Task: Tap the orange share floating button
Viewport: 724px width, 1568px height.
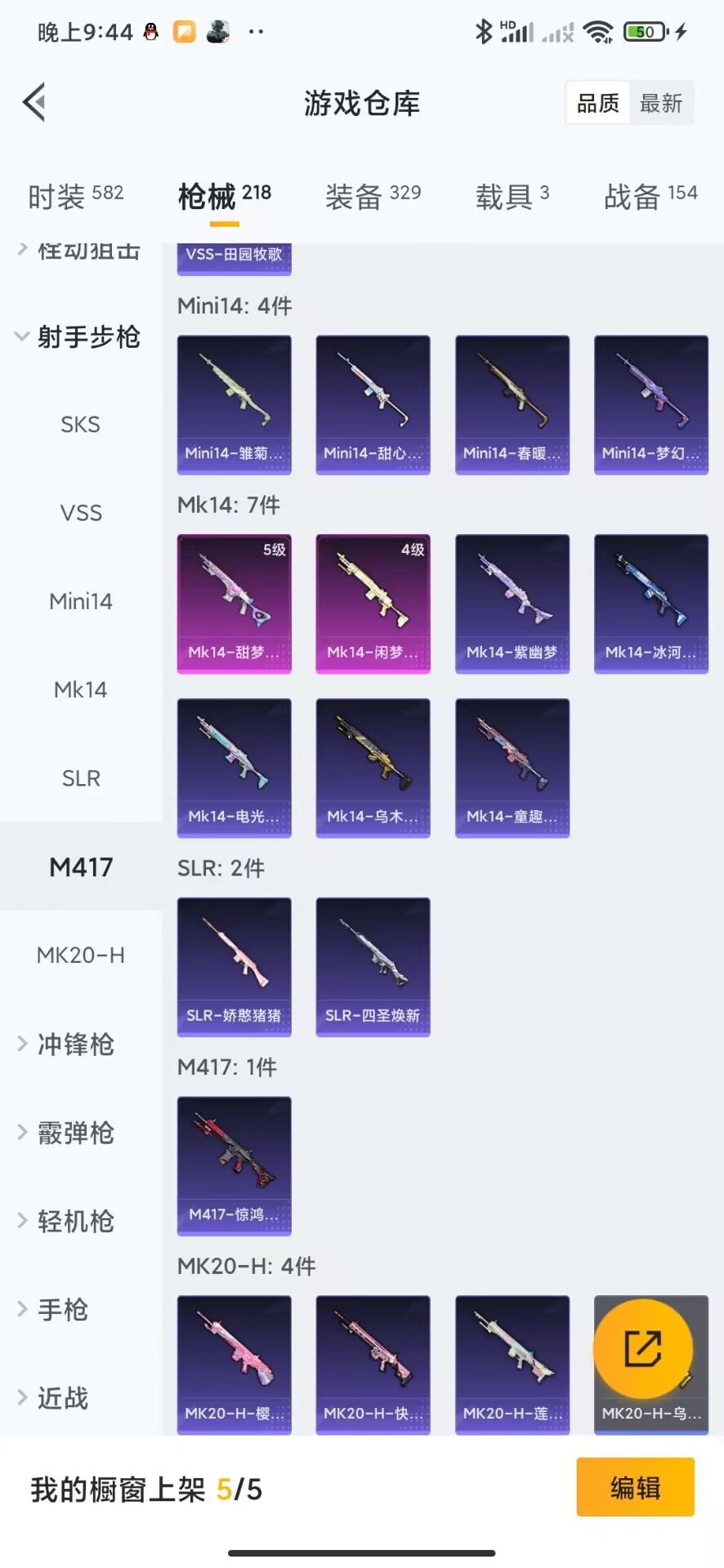Action: click(642, 1348)
